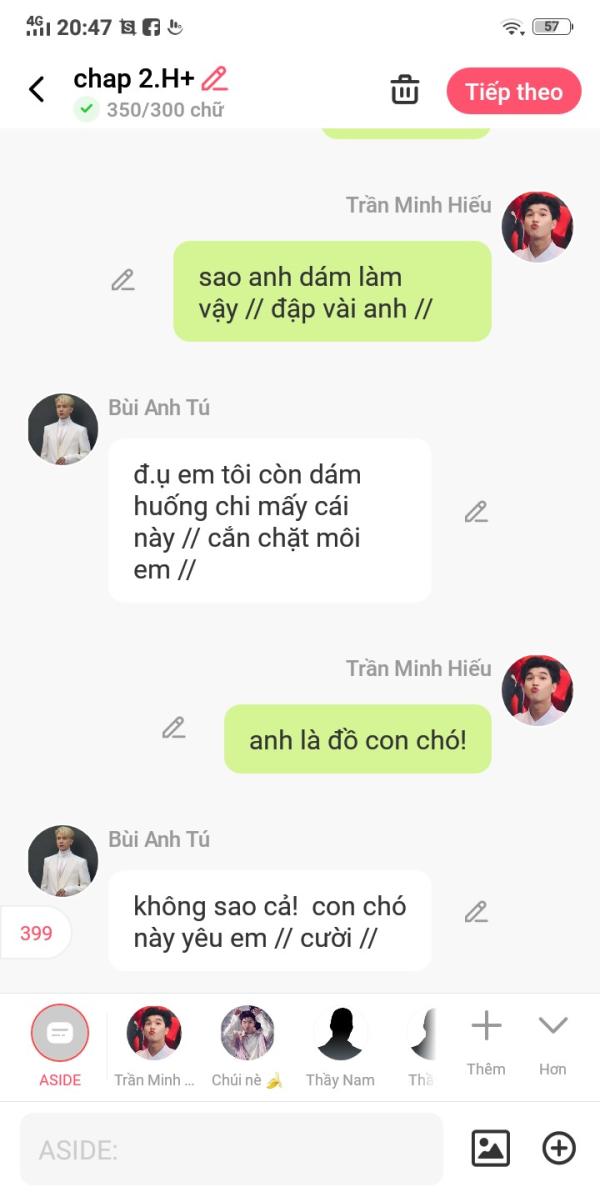The width and height of the screenshot is (600, 1197).
Task: Edit the chapter title chap 2.H+
Action: (214, 79)
